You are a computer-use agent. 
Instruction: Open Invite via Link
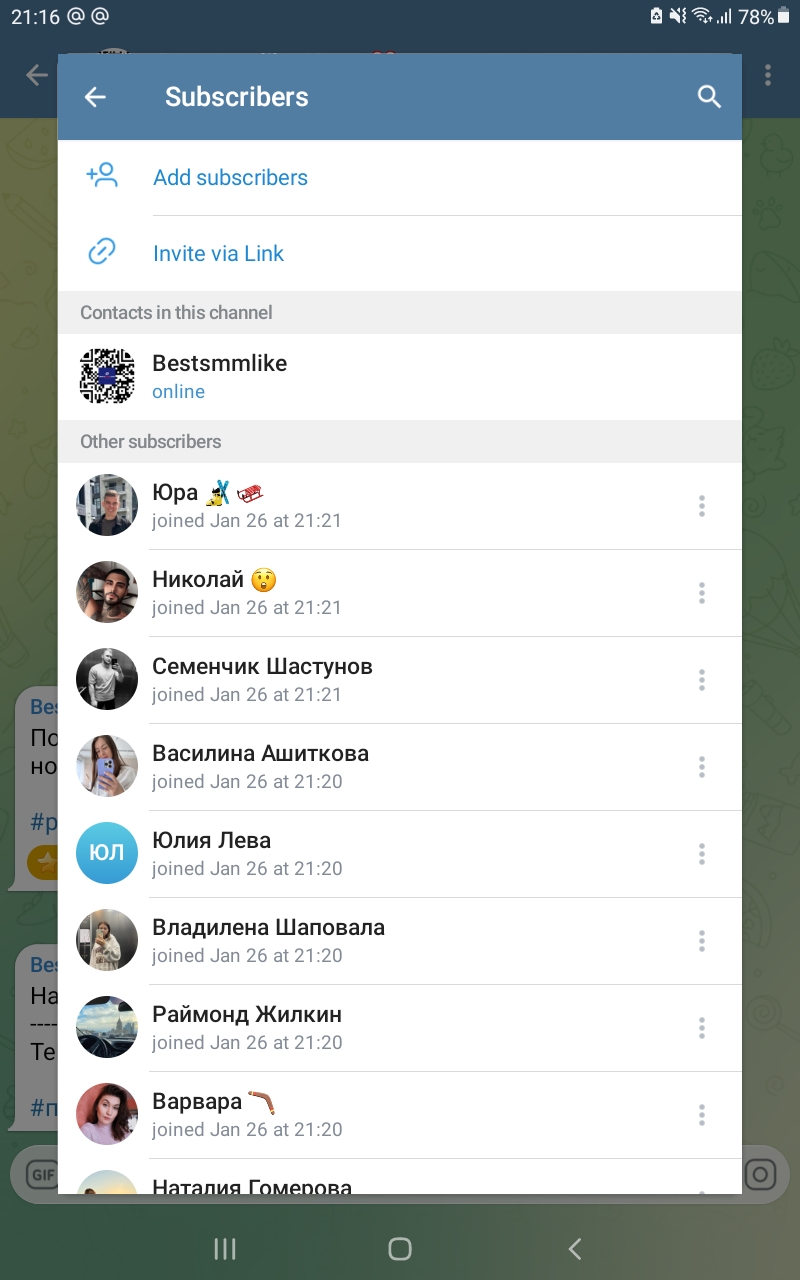(x=218, y=254)
